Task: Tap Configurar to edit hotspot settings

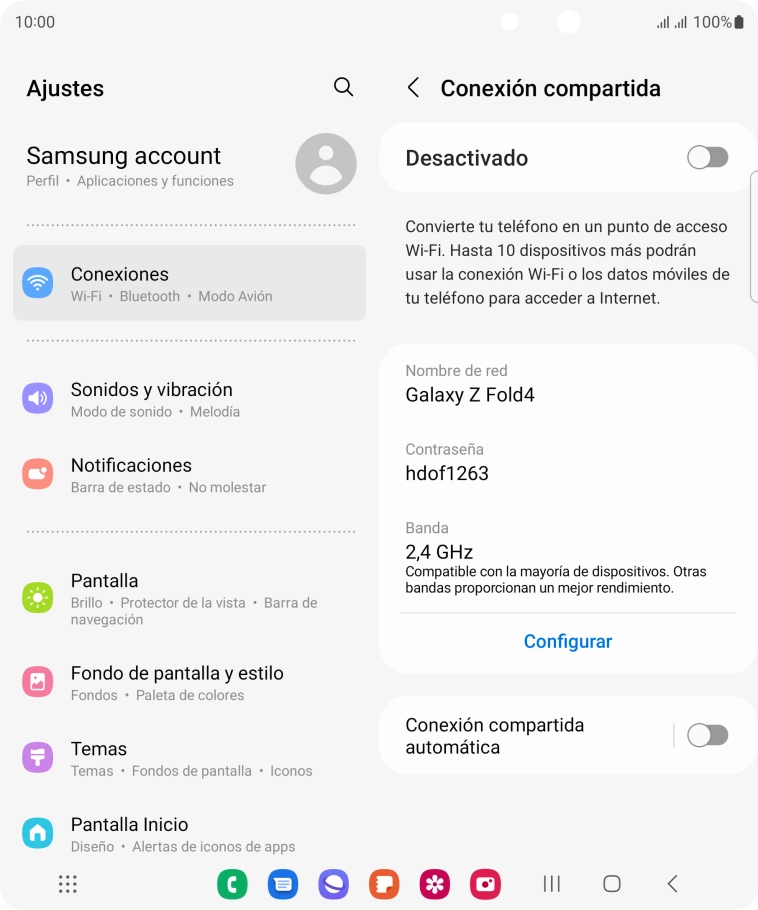Action: pos(567,641)
